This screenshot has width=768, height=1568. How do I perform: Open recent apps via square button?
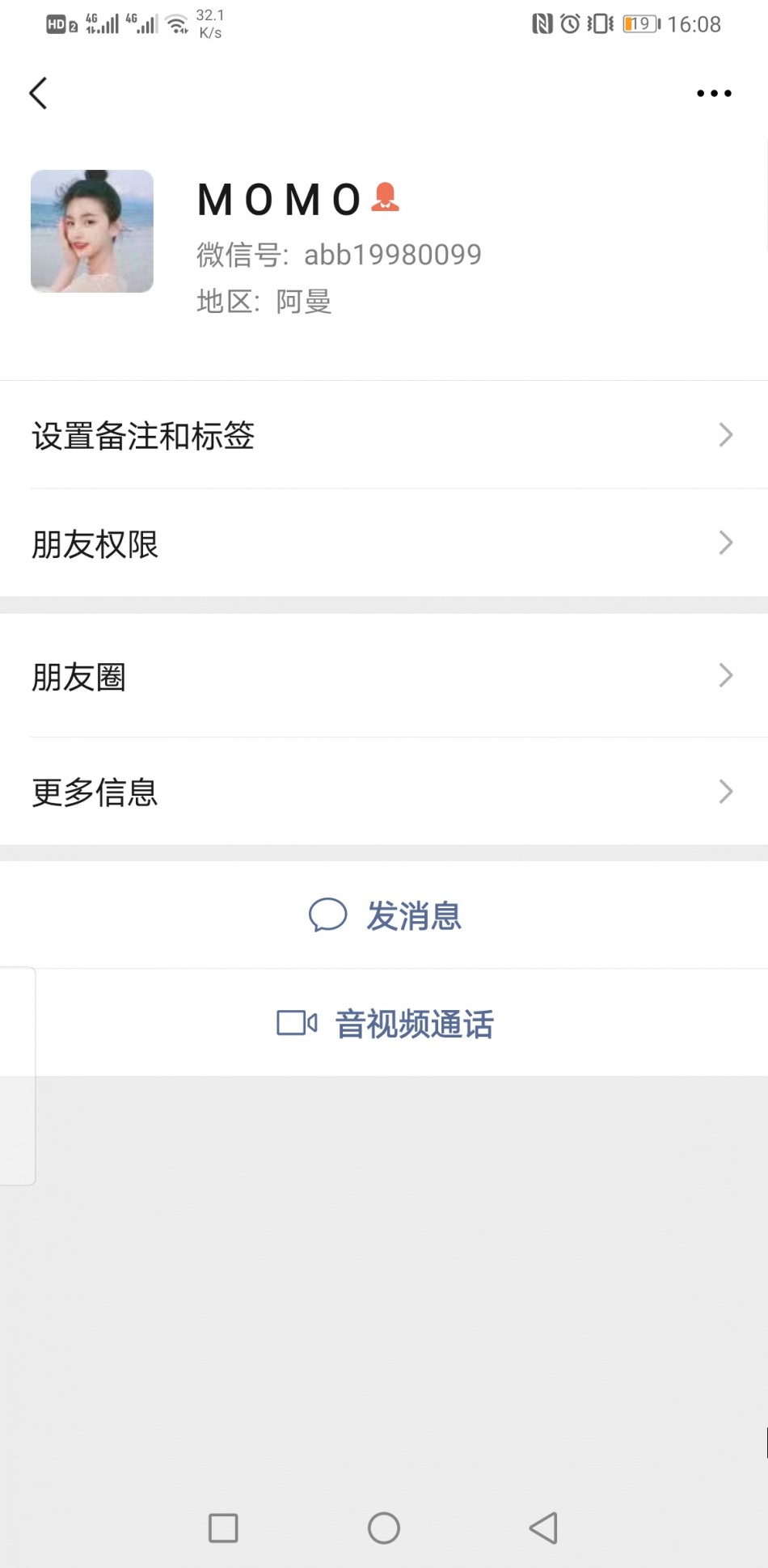pyautogui.click(x=223, y=1528)
